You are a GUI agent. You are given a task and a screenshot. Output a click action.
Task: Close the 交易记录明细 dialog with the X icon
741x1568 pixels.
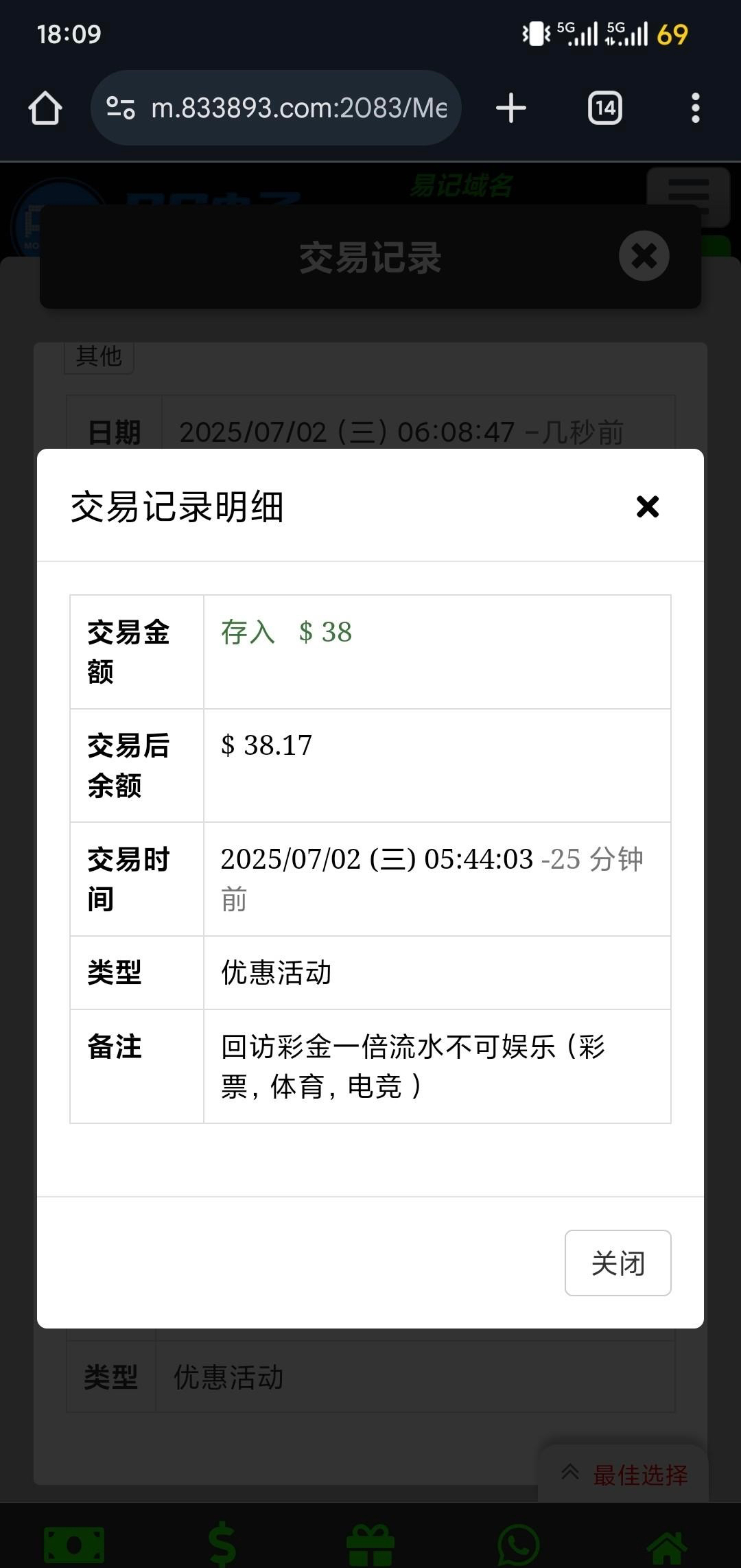click(647, 506)
